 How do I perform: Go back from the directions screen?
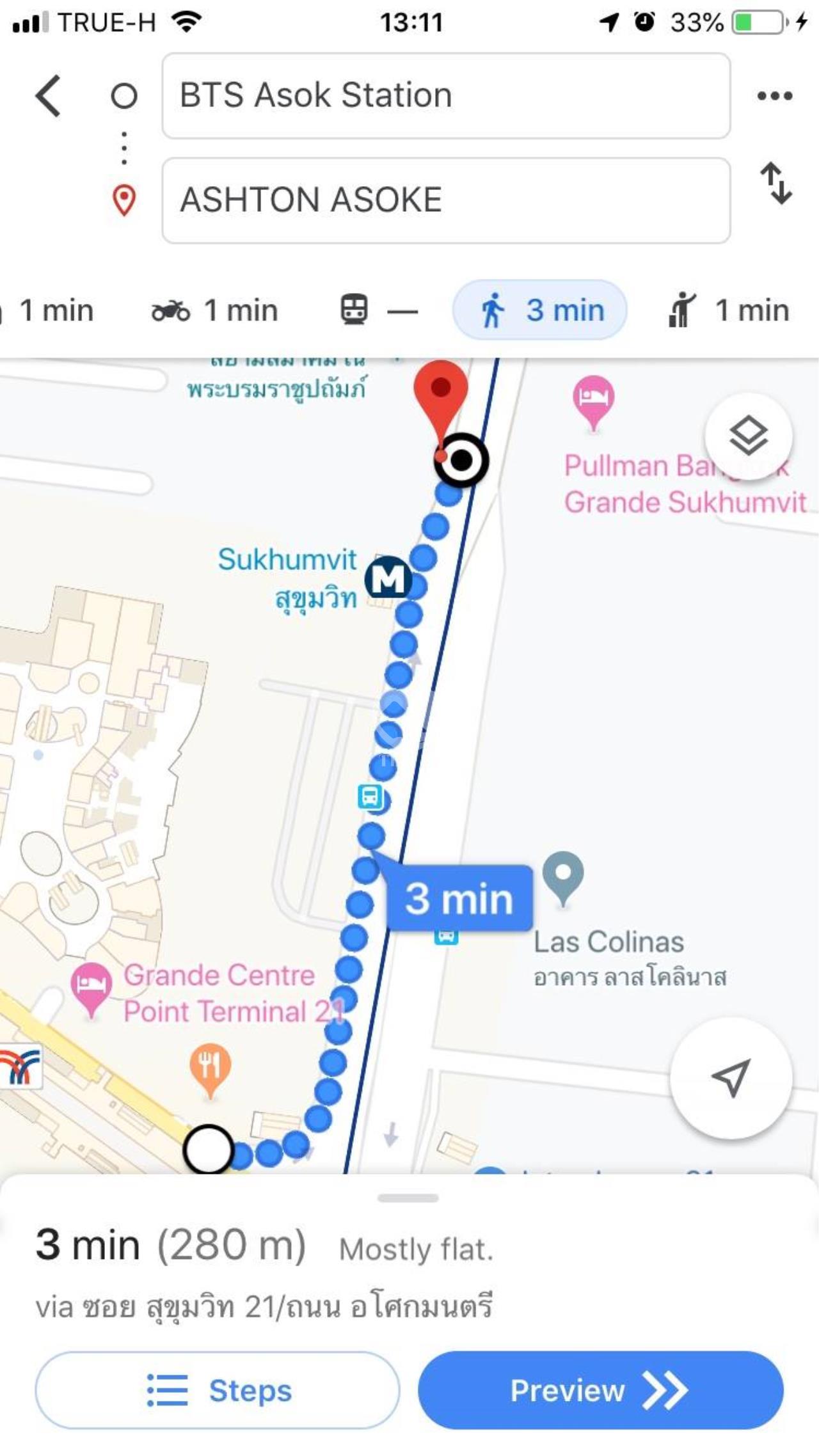(x=49, y=96)
